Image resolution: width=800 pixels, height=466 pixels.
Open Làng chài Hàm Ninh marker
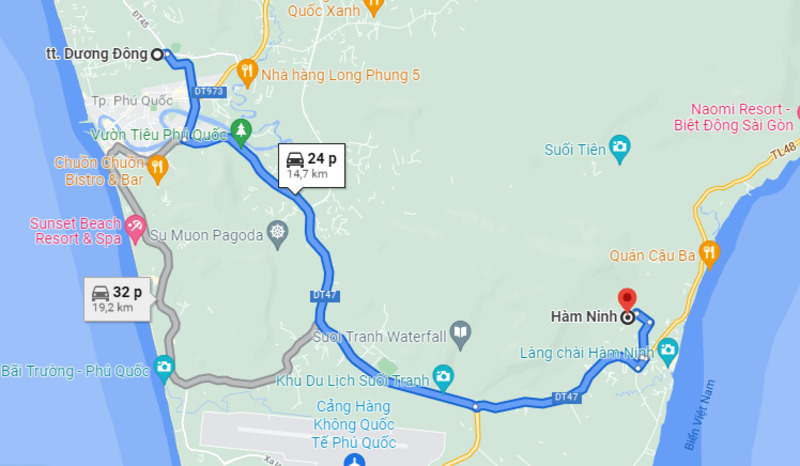pos(667,349)
